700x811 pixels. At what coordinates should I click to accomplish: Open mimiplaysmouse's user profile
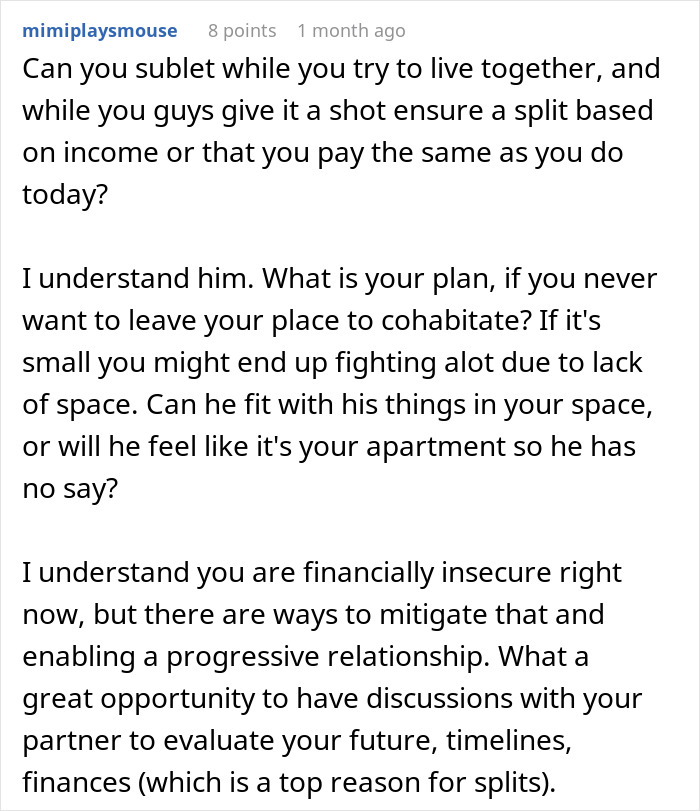coord(100,31)
